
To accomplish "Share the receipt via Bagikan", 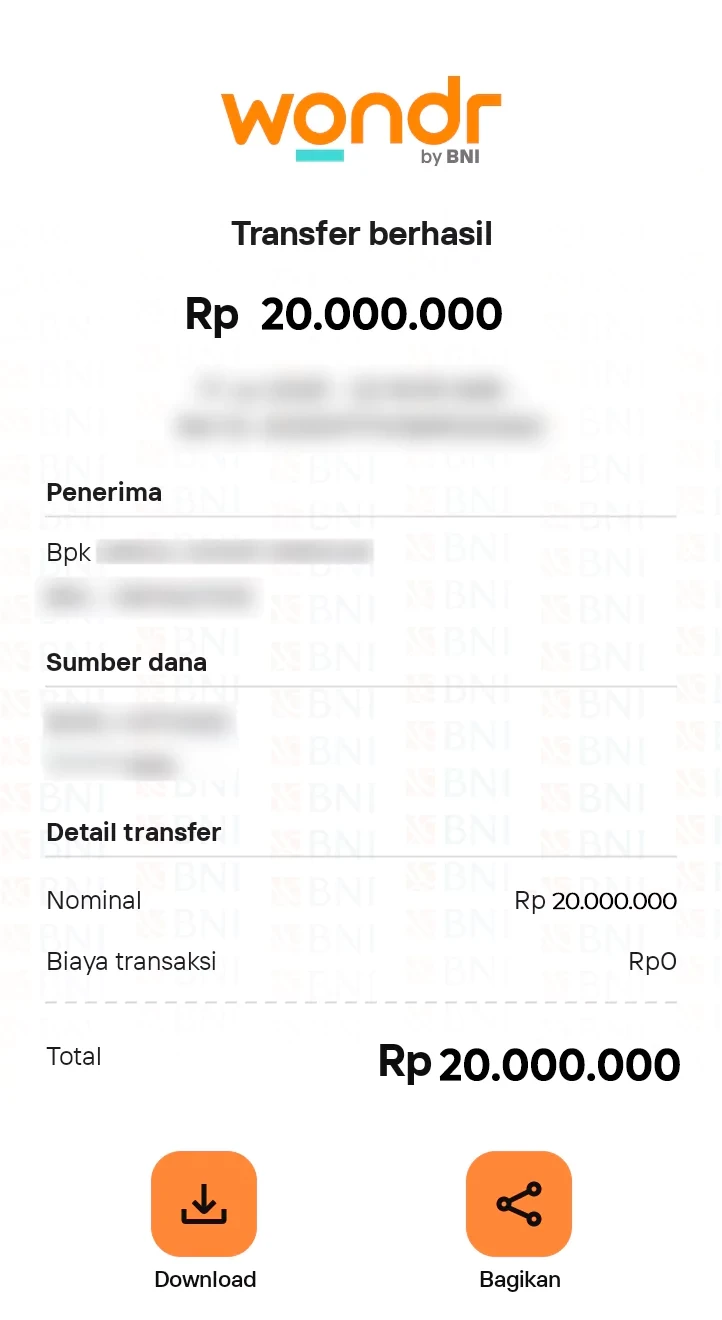I will click(x=519, y=1203).
